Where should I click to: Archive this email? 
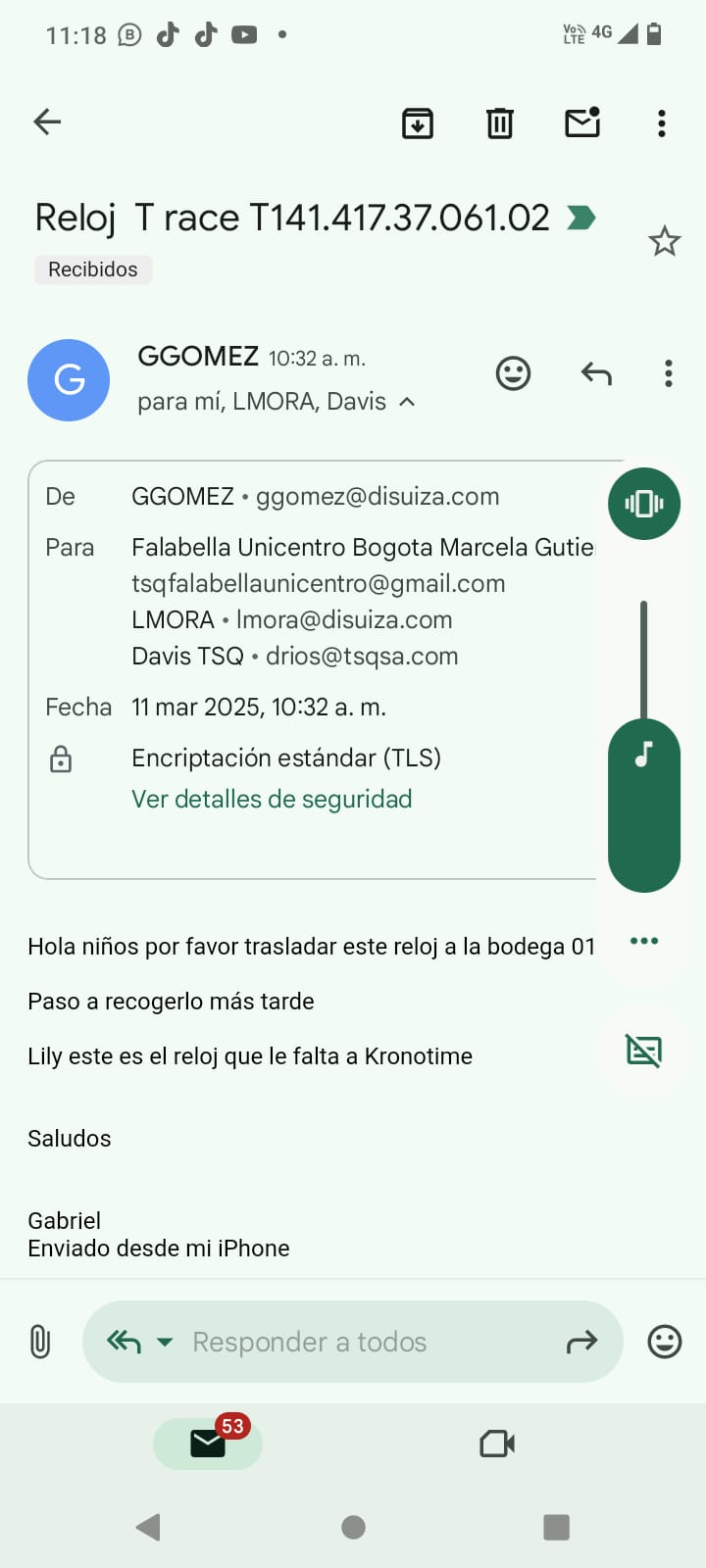pyautogui.click(x=418, y=123)
